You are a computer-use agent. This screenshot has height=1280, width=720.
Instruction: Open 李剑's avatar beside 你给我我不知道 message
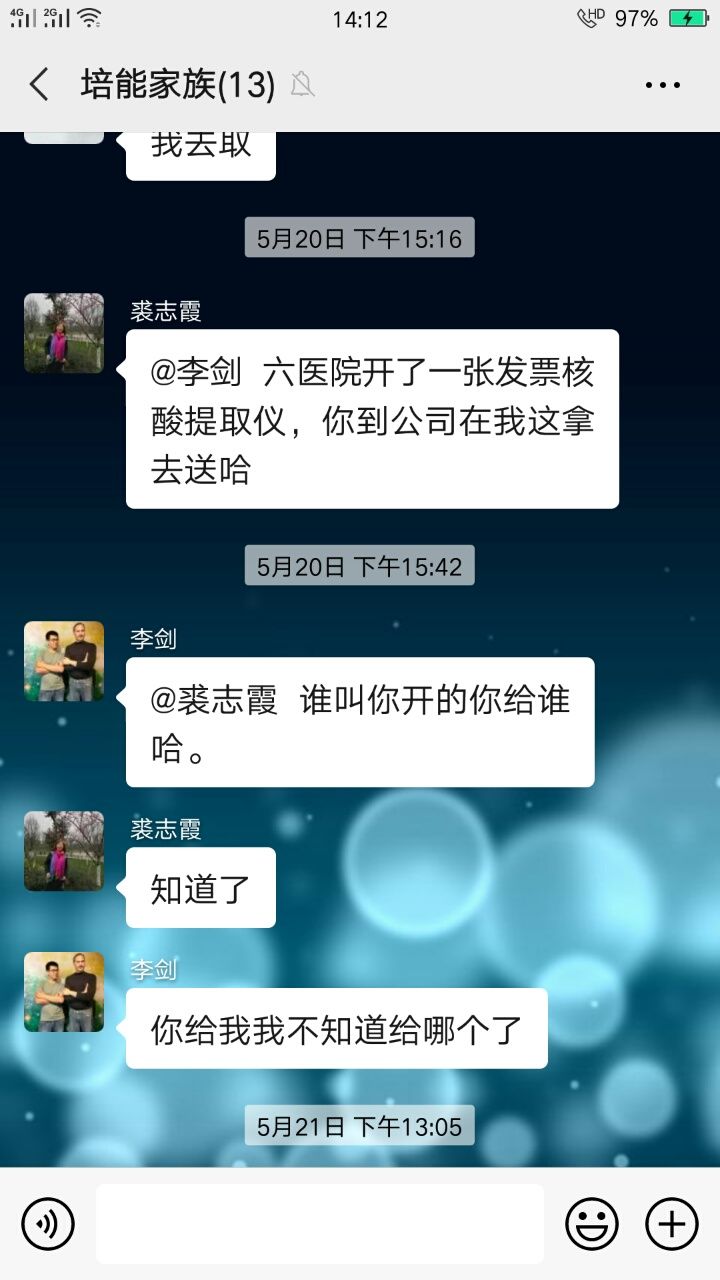pyautogui.click(x=64, y=992)
